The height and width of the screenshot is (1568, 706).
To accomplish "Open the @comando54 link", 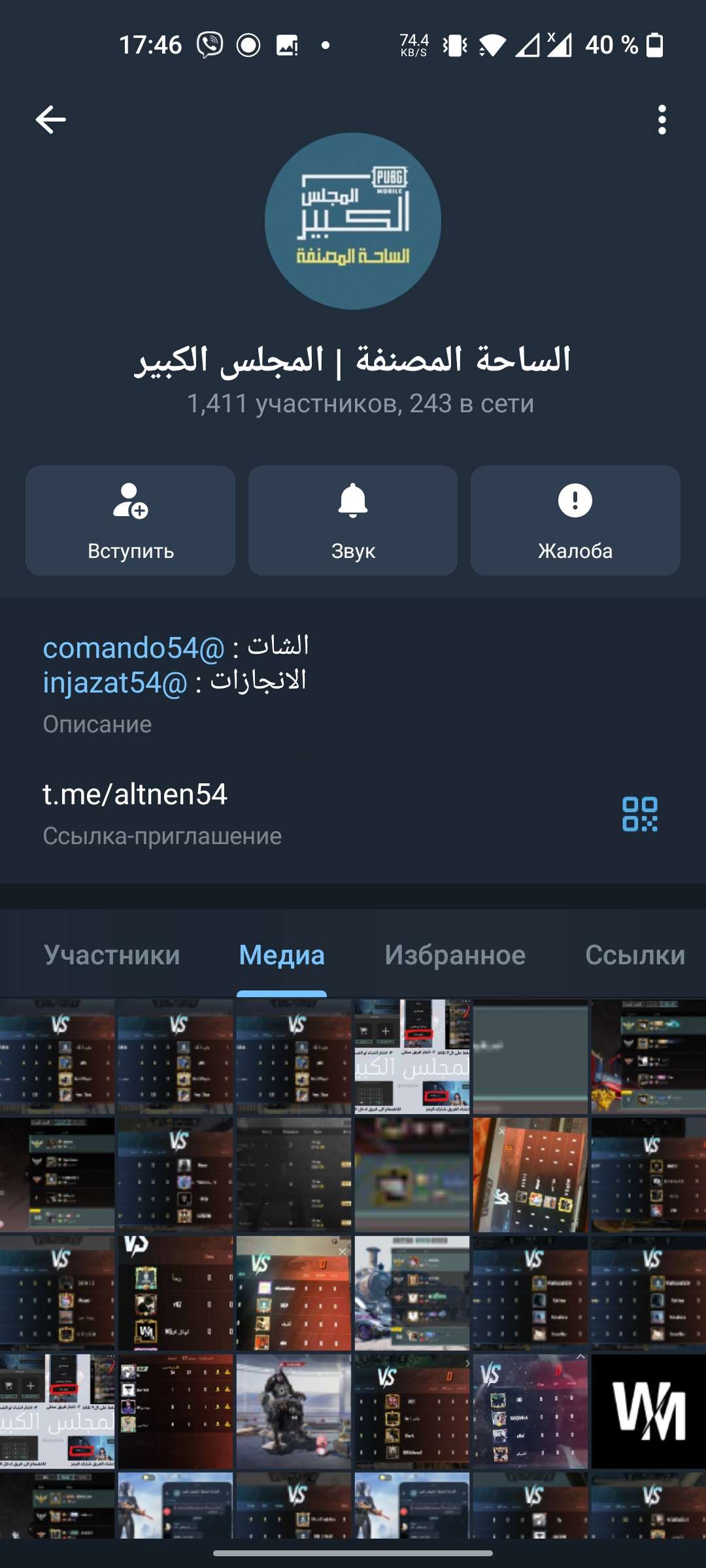I will click(x=134, y=648).
